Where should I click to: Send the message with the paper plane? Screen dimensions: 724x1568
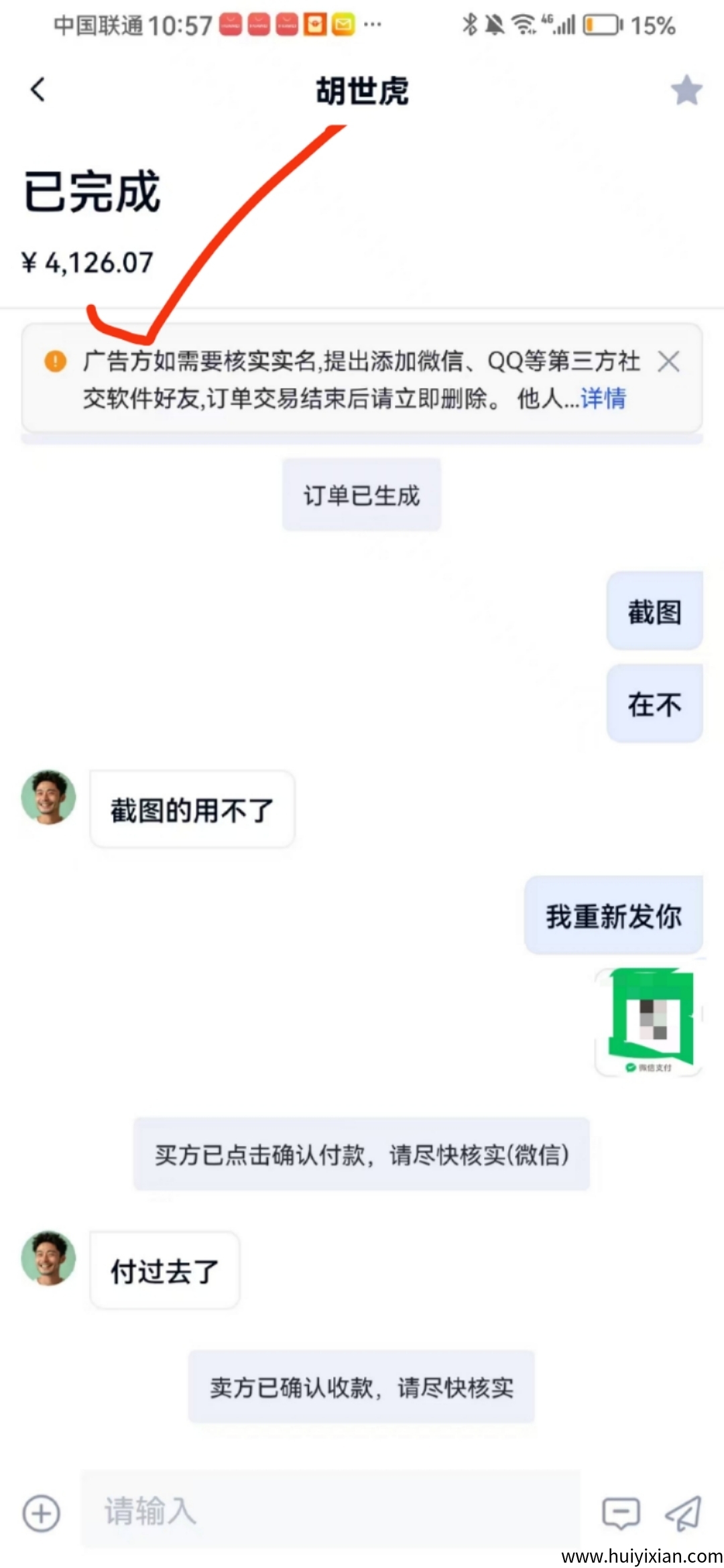pos(683,1513)
